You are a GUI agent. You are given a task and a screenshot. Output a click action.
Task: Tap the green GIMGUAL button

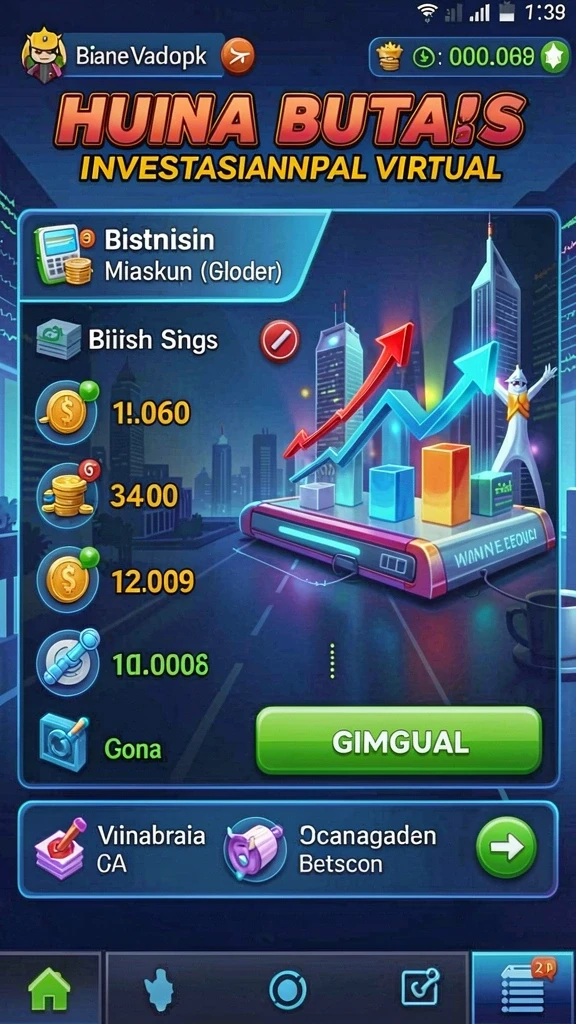398,741
